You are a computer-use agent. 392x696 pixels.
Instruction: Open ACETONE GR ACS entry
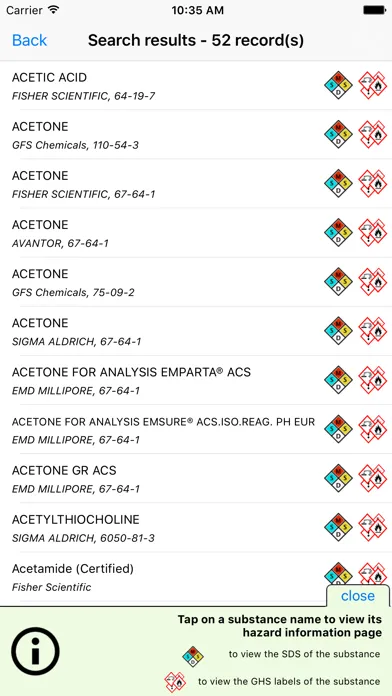click(160, 479)
